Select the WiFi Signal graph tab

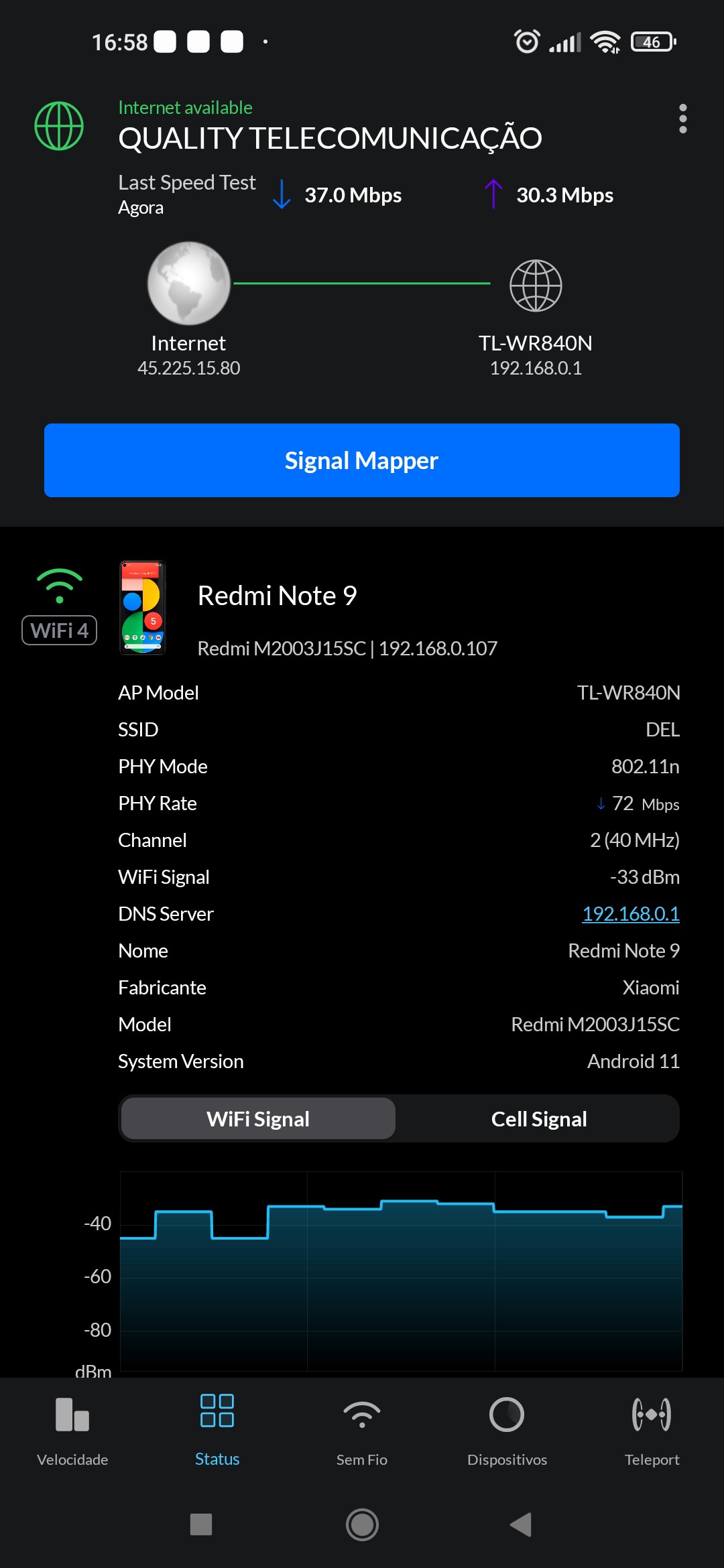coord(258,1119)
